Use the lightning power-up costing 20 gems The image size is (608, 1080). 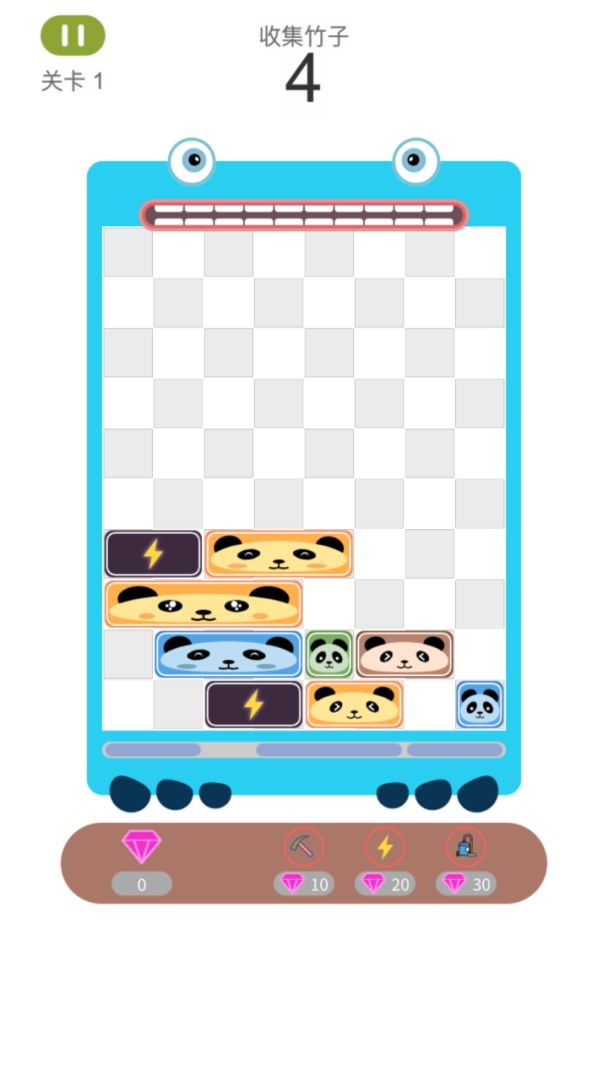pos(384,847)
